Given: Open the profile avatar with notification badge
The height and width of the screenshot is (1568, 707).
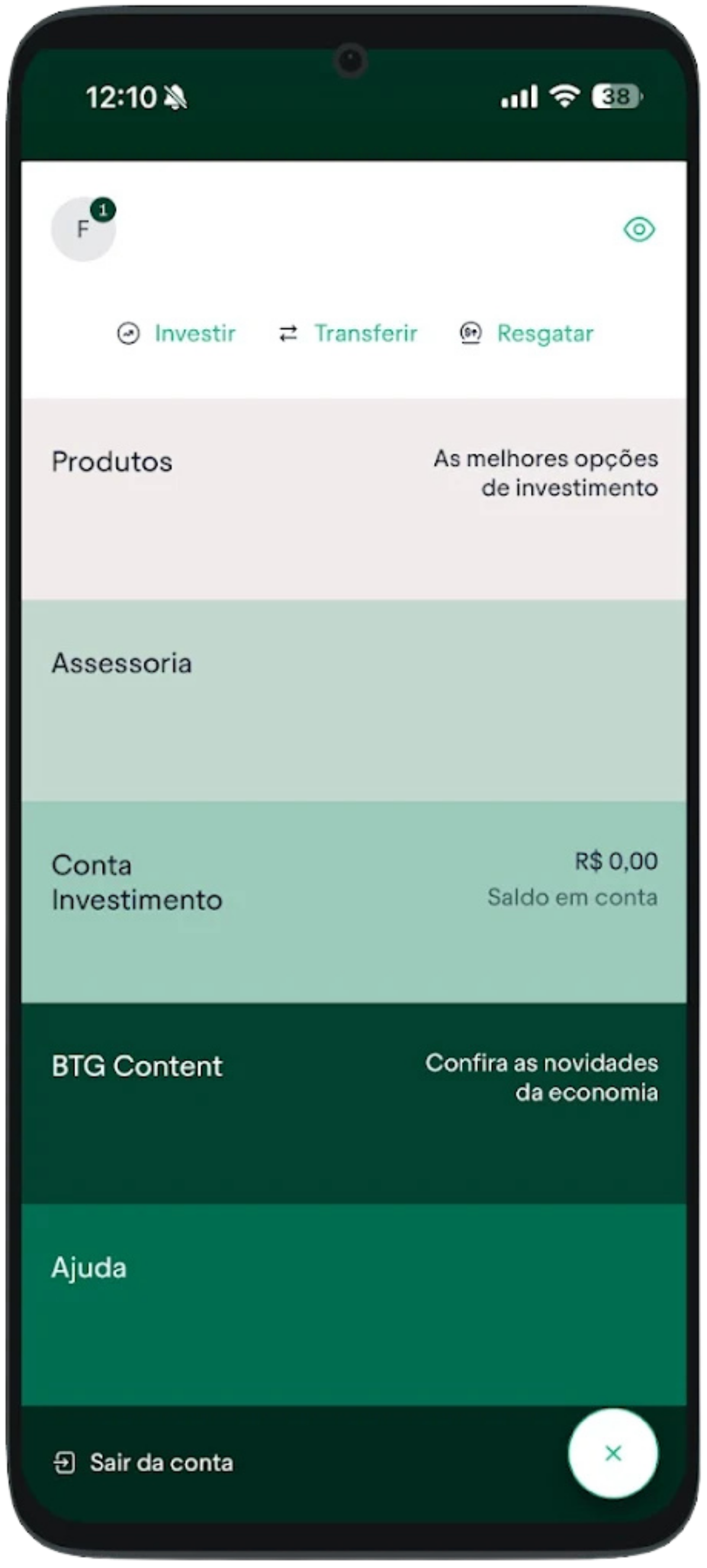Looking at the screenshot, I should point(83,230).
